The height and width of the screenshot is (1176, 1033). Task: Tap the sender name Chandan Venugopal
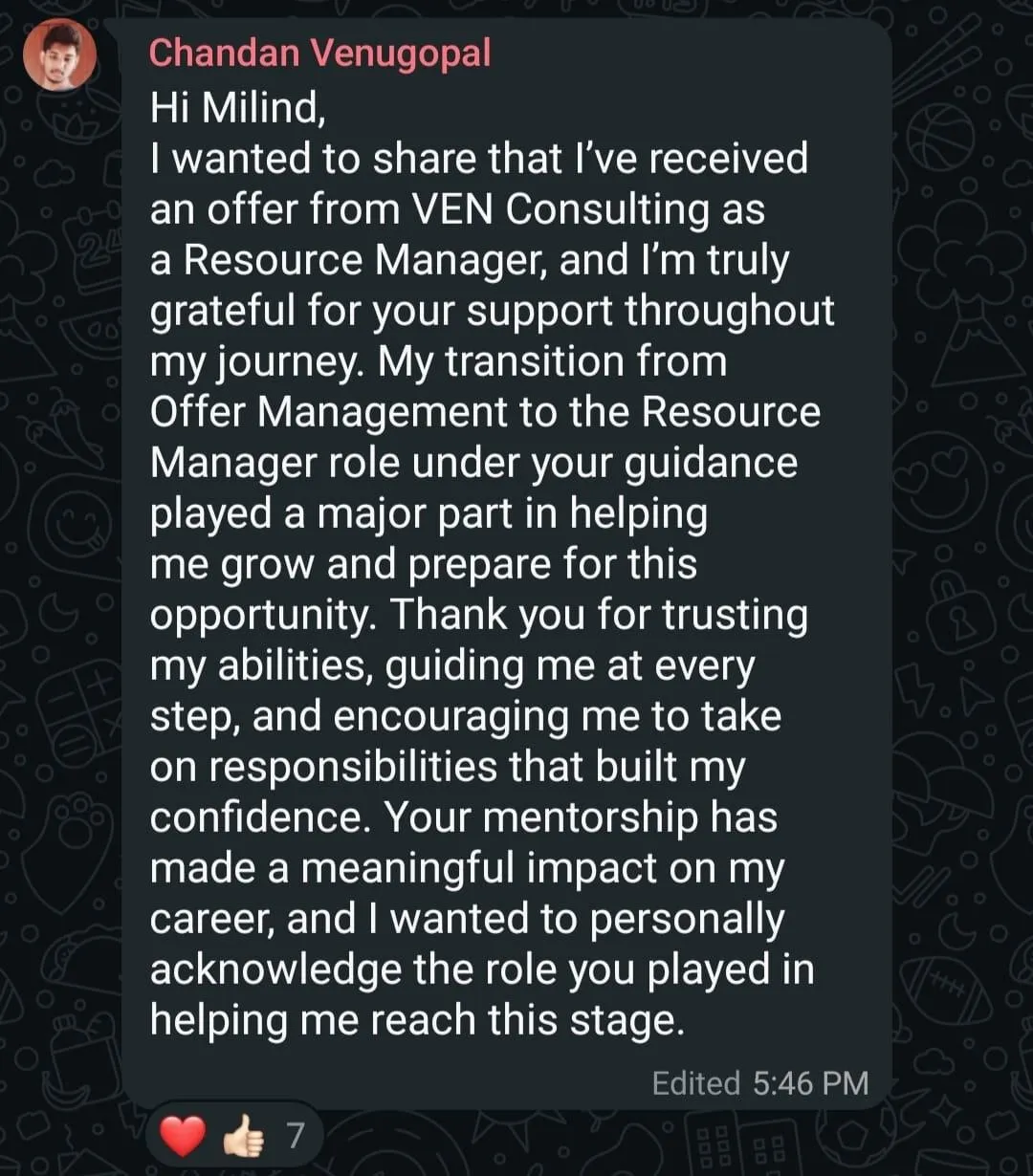pyautogui.click(x=319, y=52)
